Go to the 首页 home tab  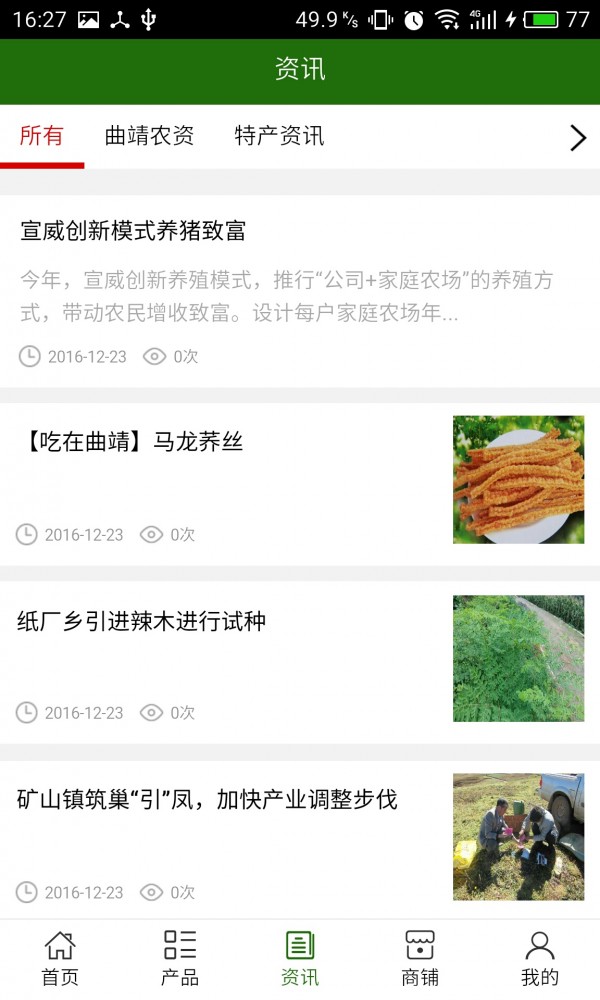[x=60, y=959]
